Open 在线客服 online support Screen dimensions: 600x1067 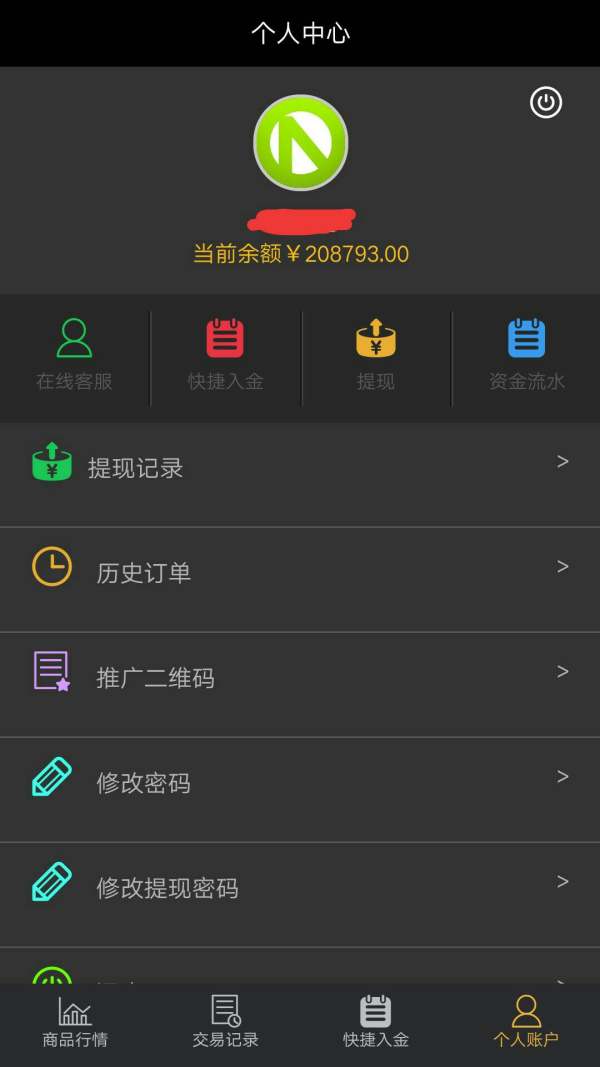(74, 355)
